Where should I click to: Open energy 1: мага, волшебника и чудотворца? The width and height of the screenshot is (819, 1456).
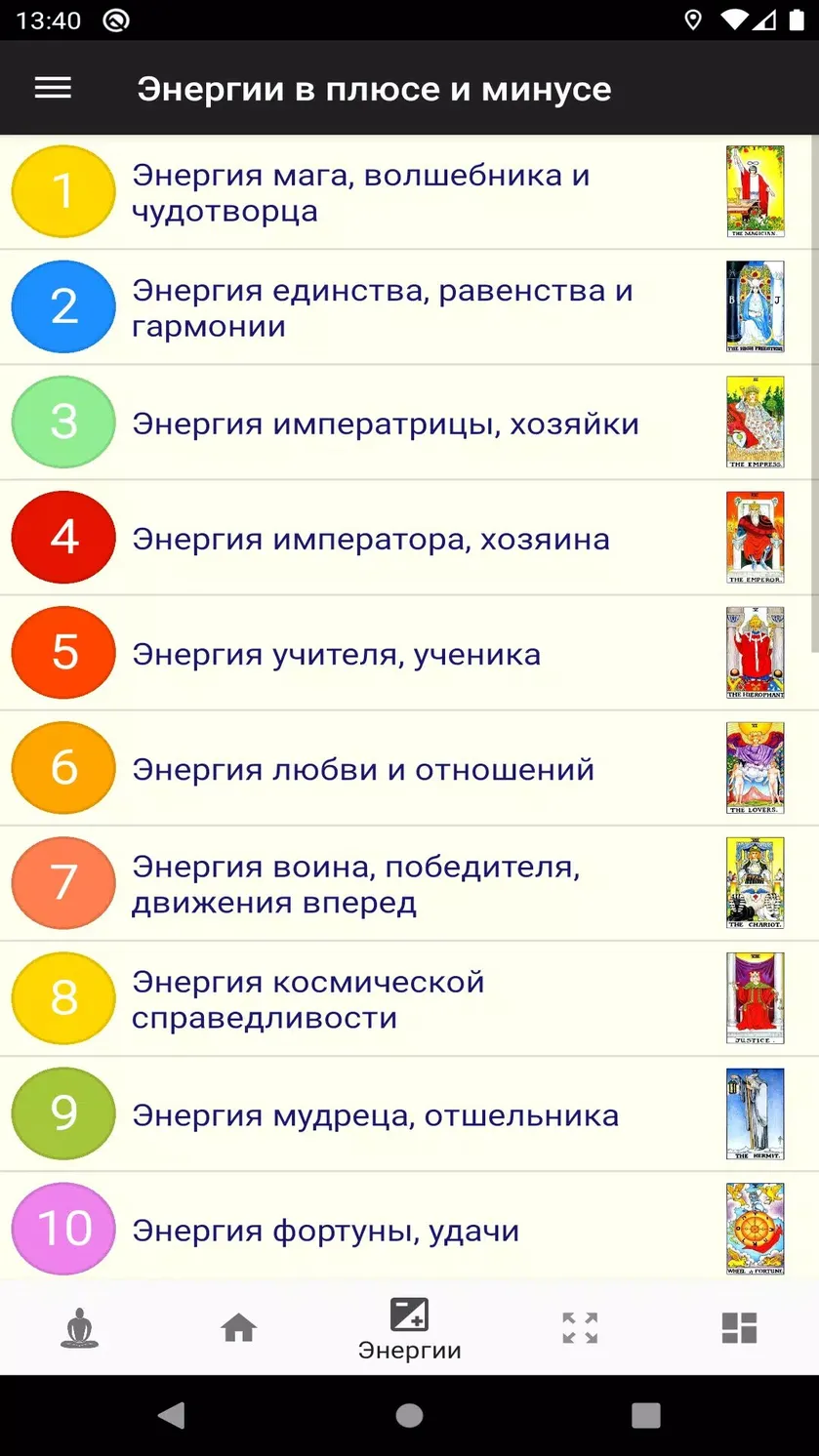(x=409, y=192)
